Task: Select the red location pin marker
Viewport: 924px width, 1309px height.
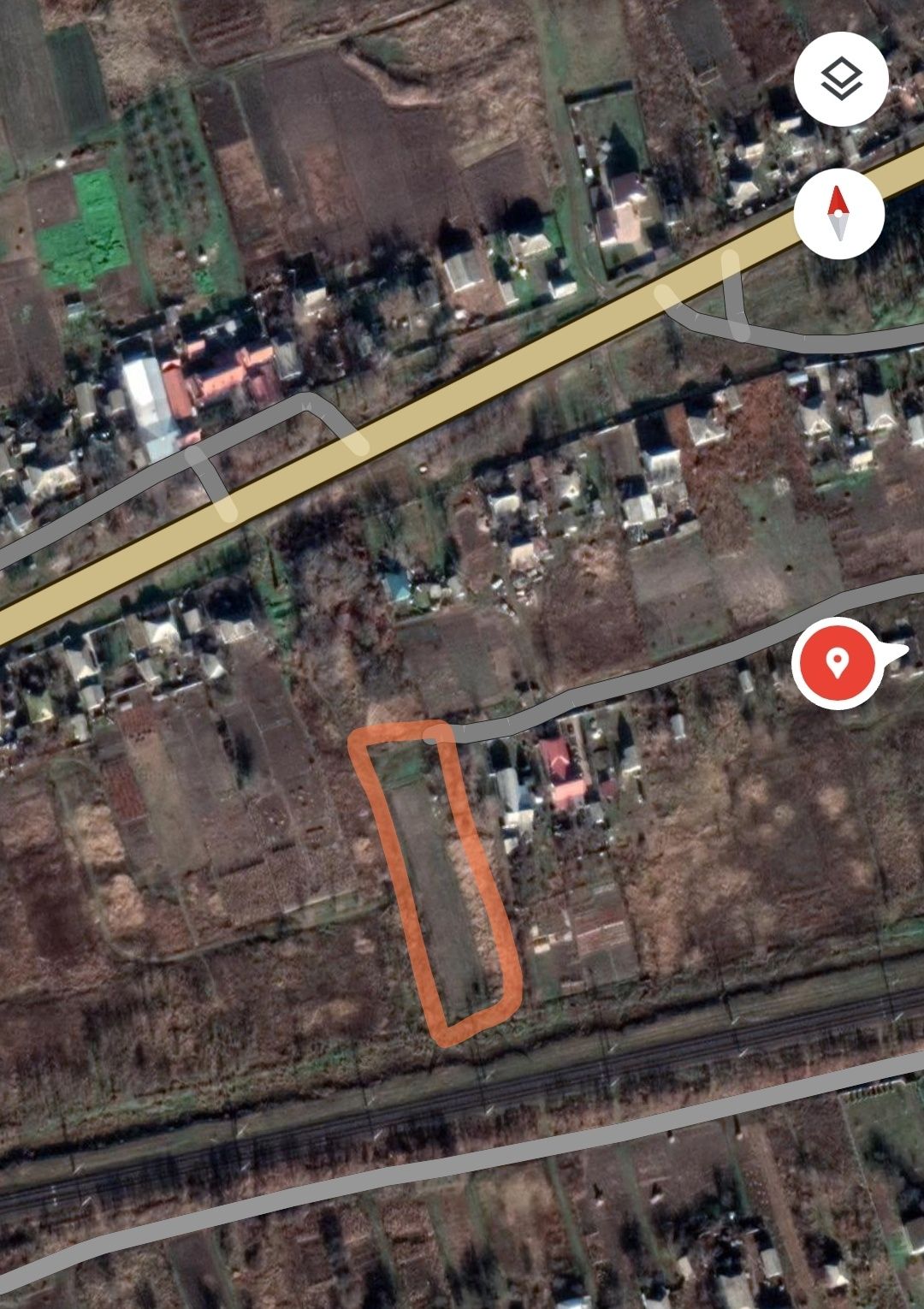Action: coord(837,662)
